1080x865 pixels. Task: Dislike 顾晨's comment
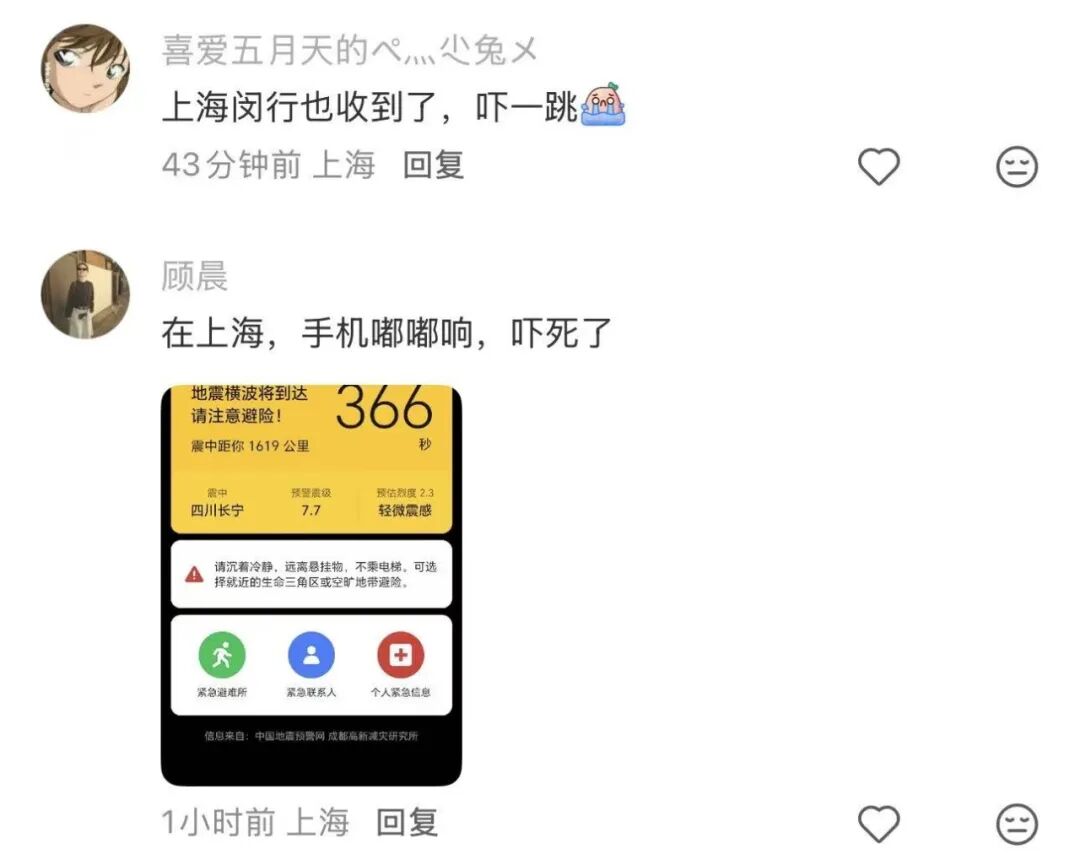1017,824
